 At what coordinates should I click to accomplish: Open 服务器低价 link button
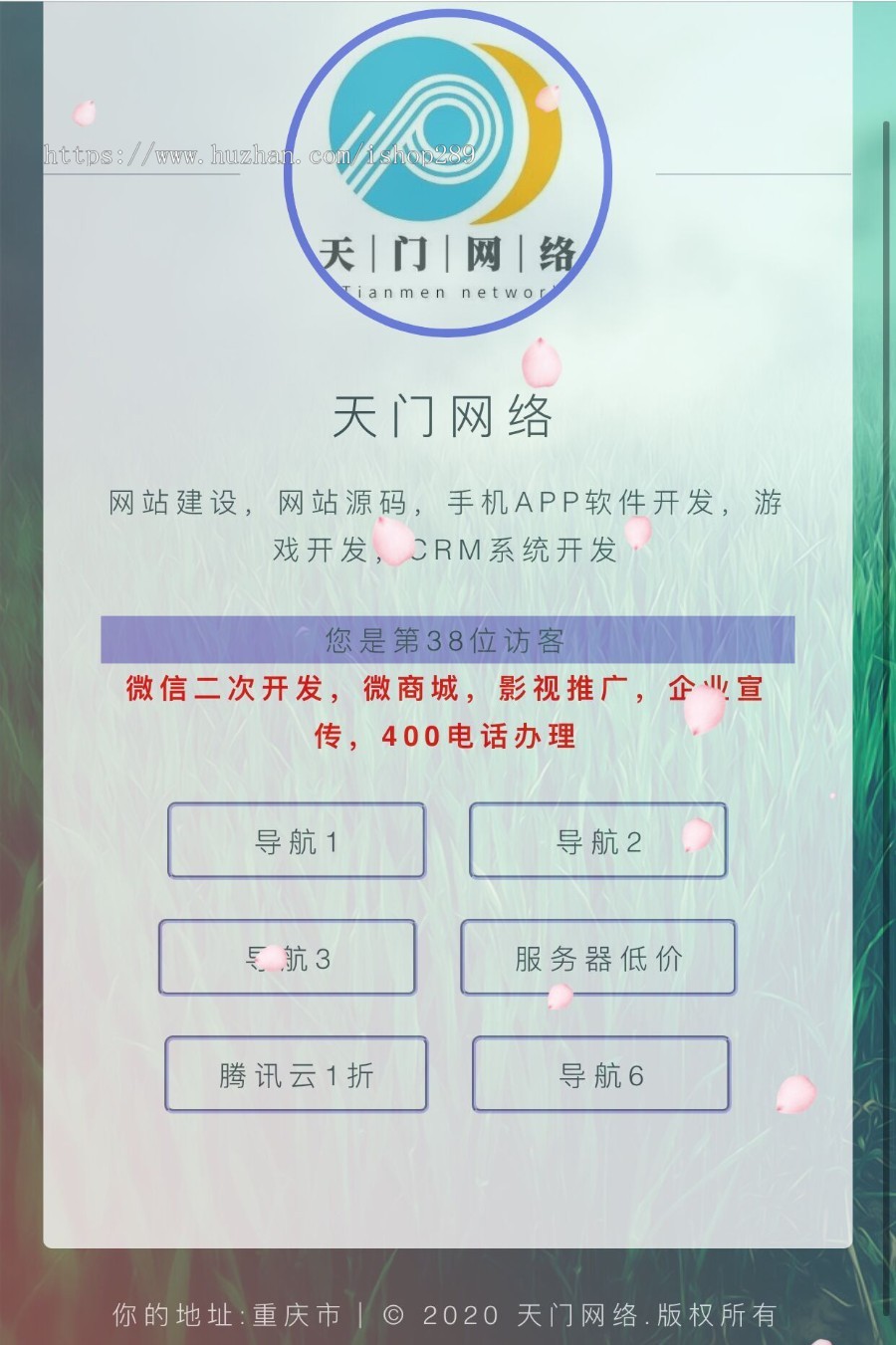click(x=597, y=958)
